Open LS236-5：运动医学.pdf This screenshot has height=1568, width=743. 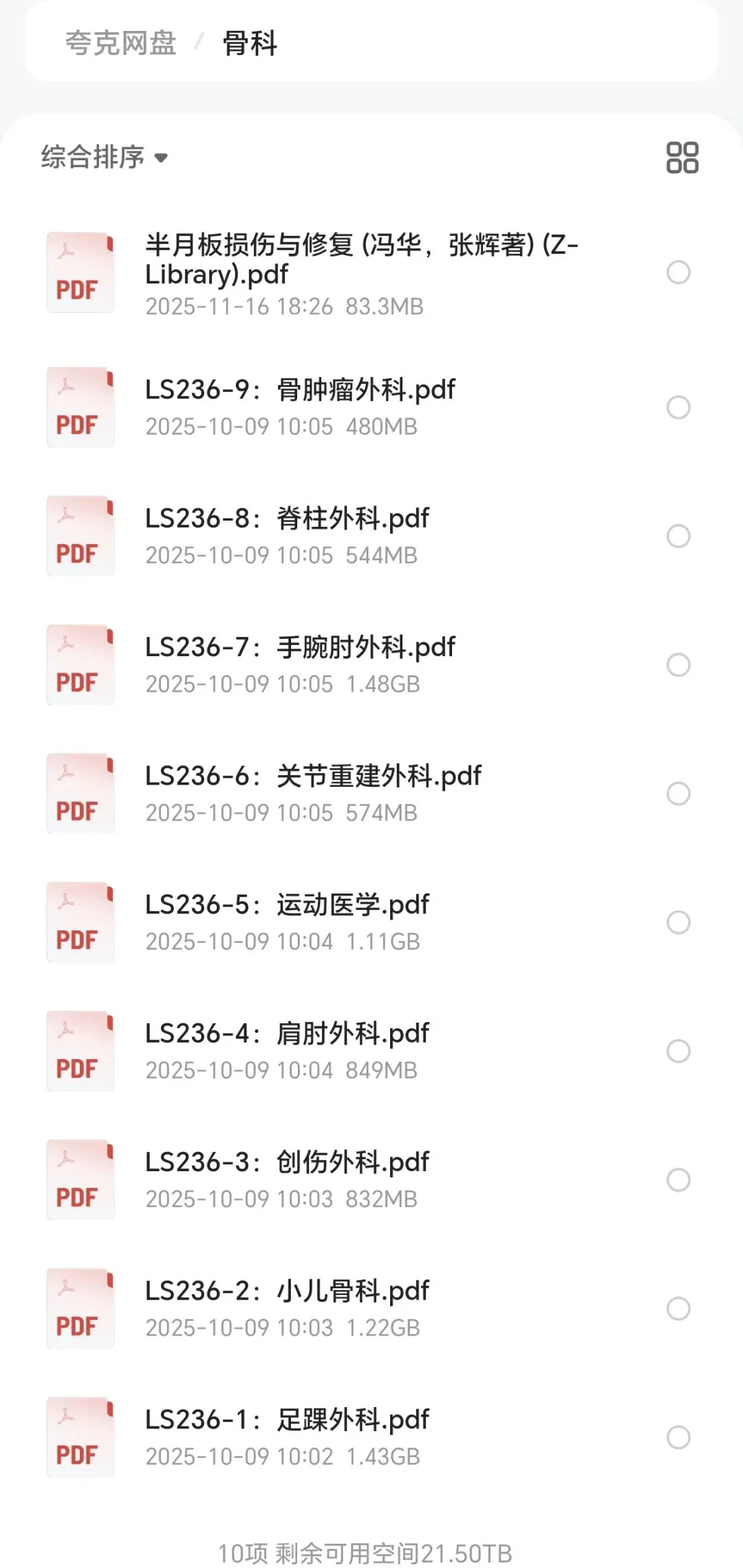287,905
